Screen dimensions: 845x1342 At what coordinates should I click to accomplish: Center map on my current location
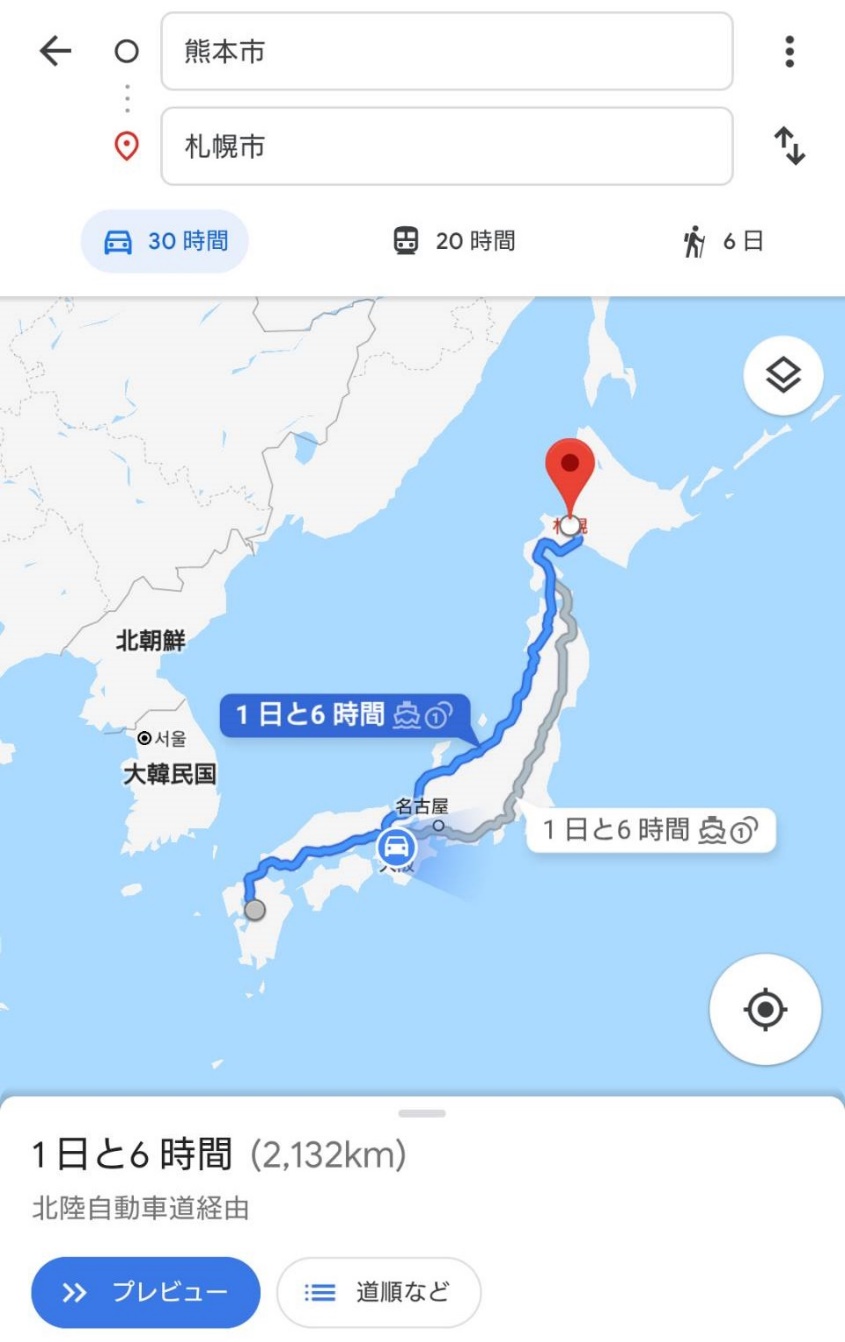(x=765, y=1009)
